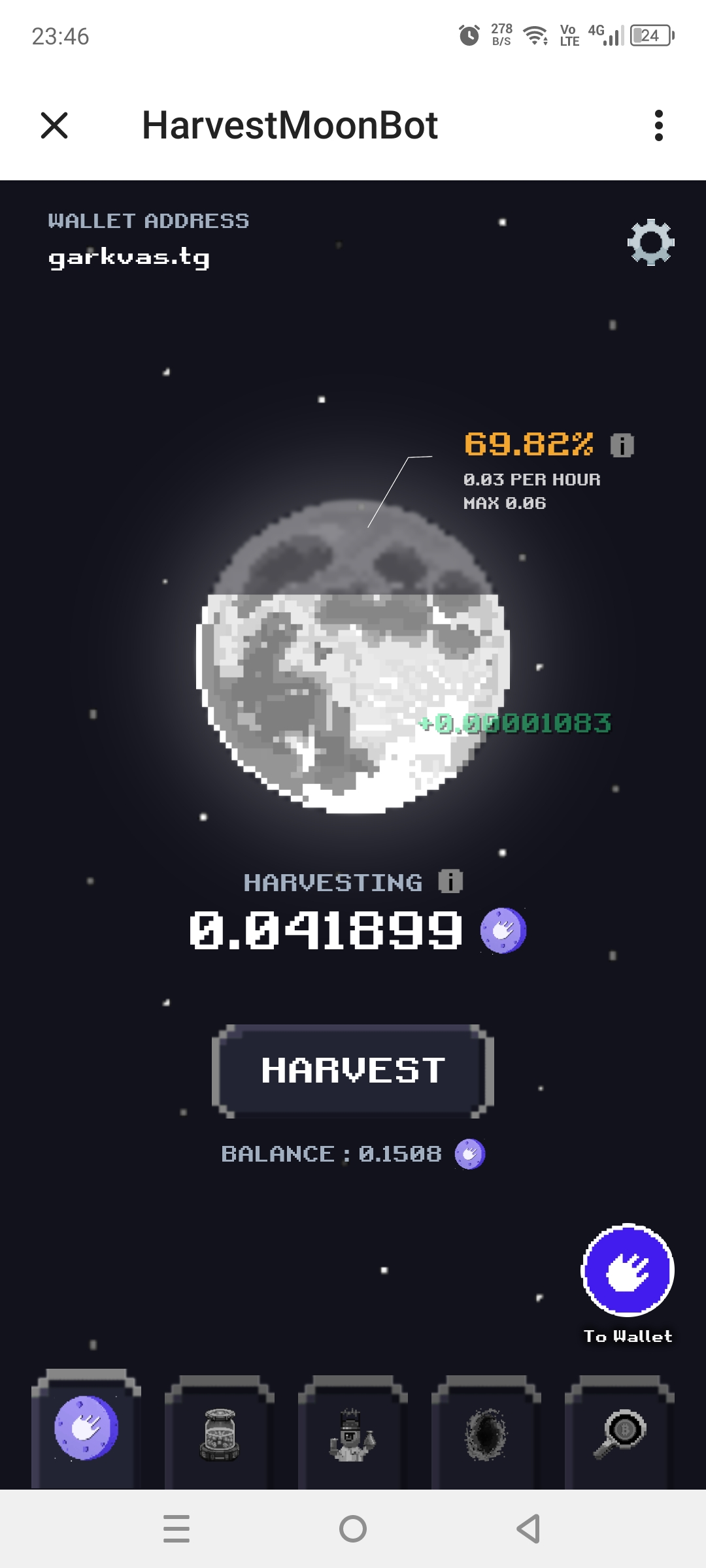706x1568 pixels.
Task: Open the three-dot overflow menu
Action: (x=659, y=125)
